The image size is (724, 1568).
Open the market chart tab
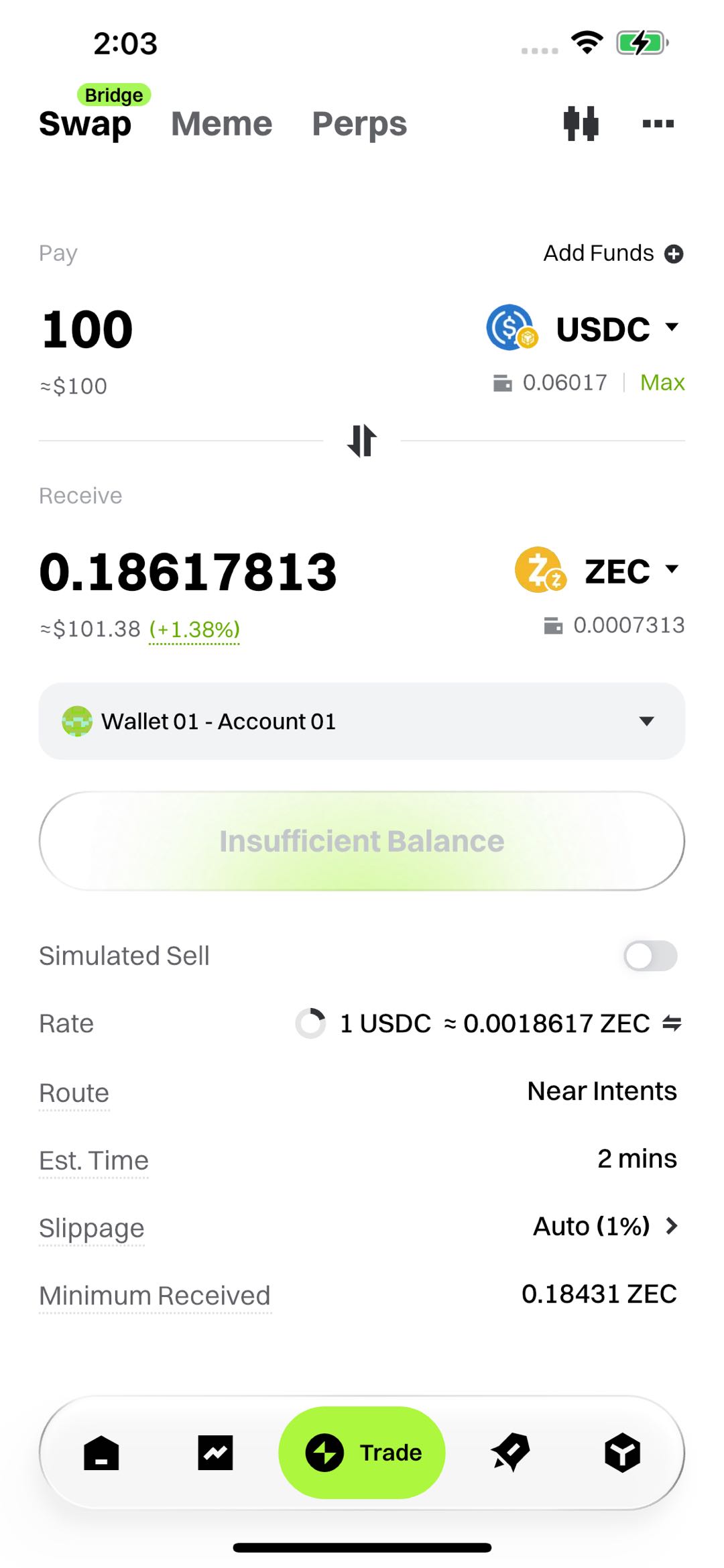(215, 1453)
